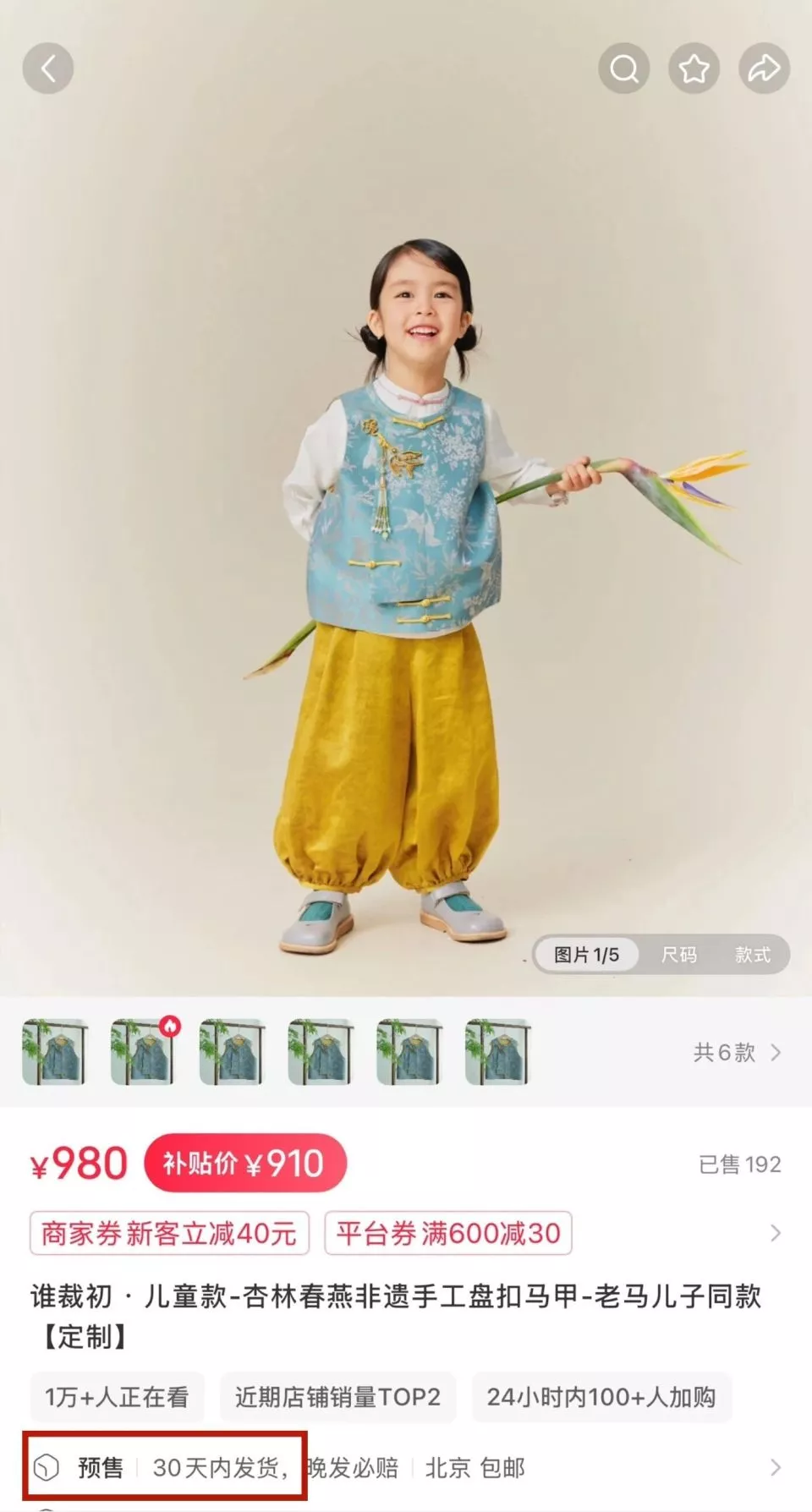
Task: Switch to the 尺码 size tab
Action: 679,955
